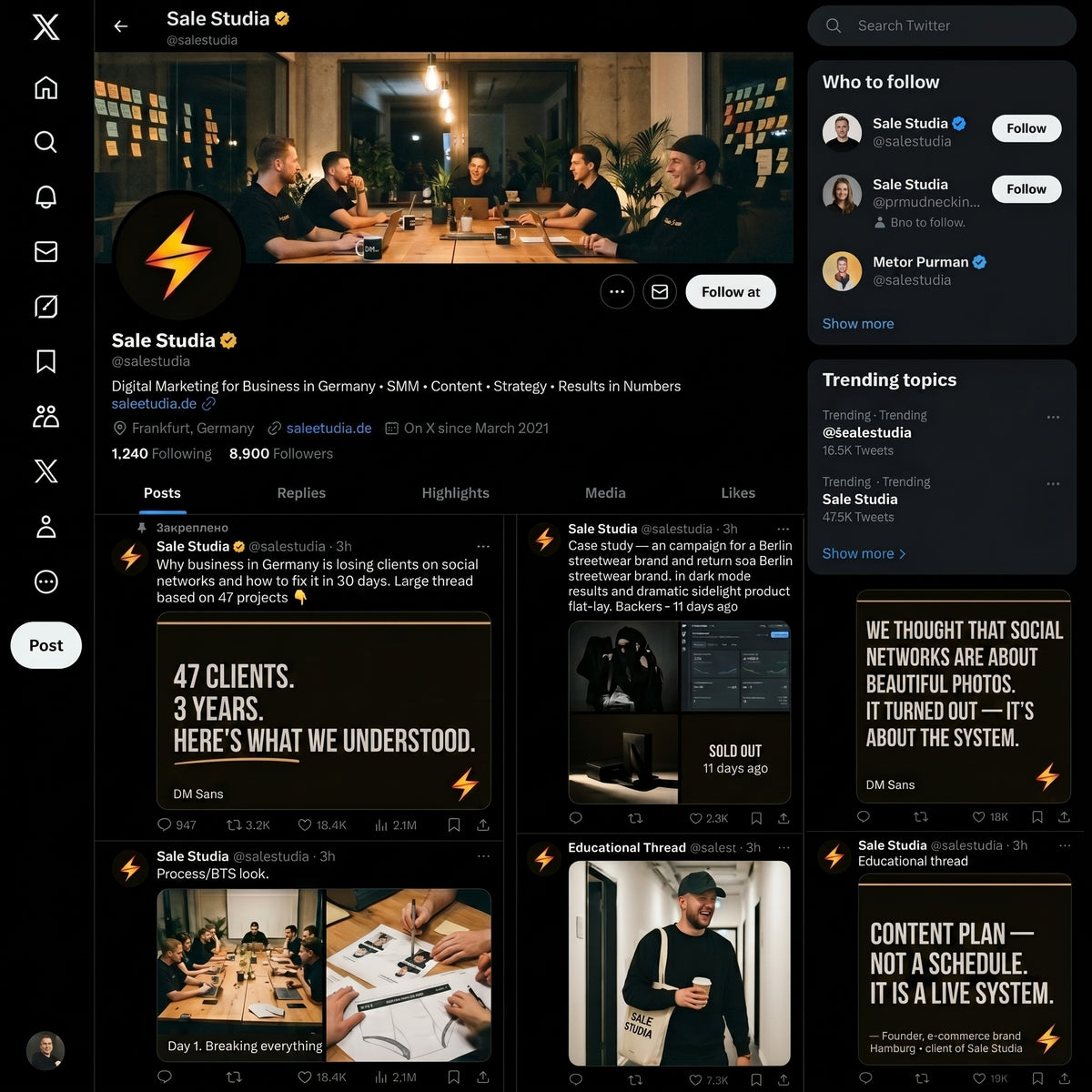This screenshot has width=1092, height=1092.
Task: View the Likes tab
Action: 738,492
